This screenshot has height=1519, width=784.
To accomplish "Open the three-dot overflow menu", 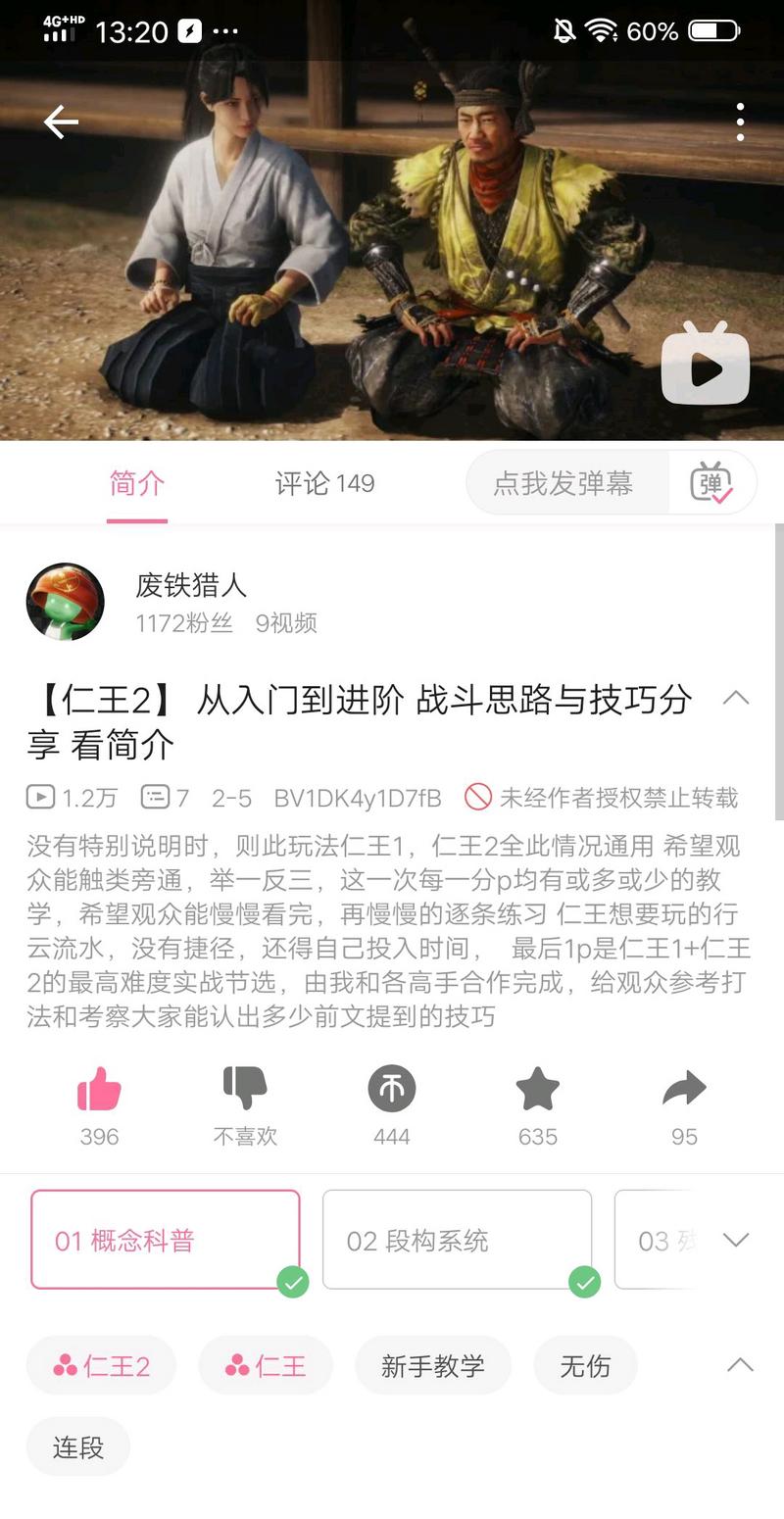I will click(740, 122).
